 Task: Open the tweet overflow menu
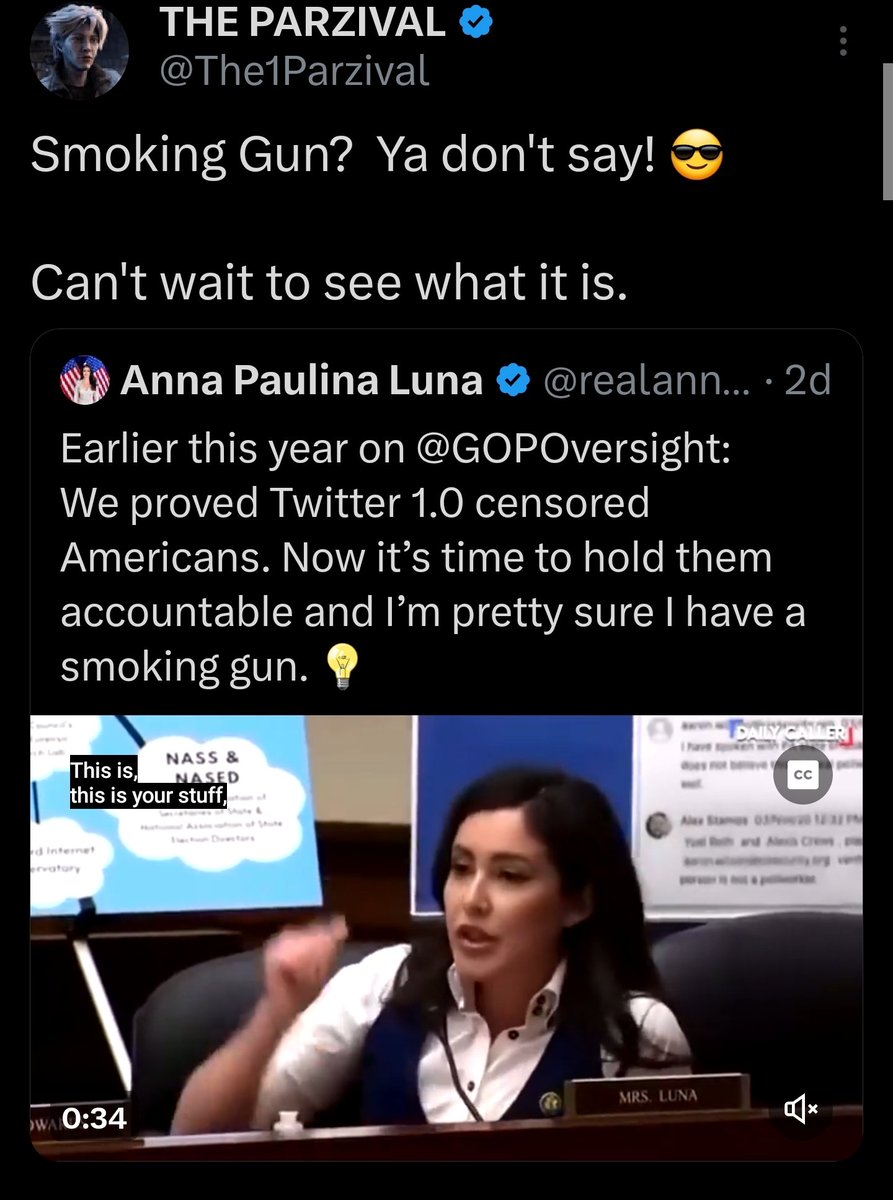coord(843,41)
